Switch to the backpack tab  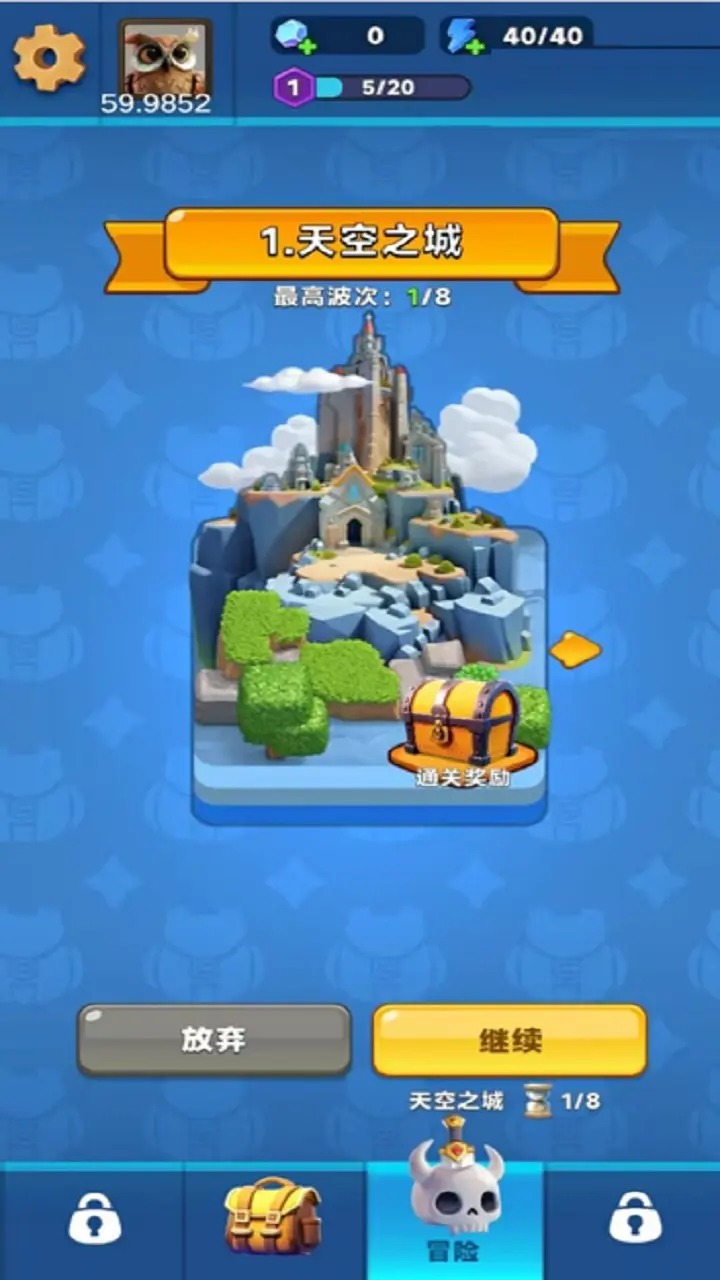[272, 1216]
